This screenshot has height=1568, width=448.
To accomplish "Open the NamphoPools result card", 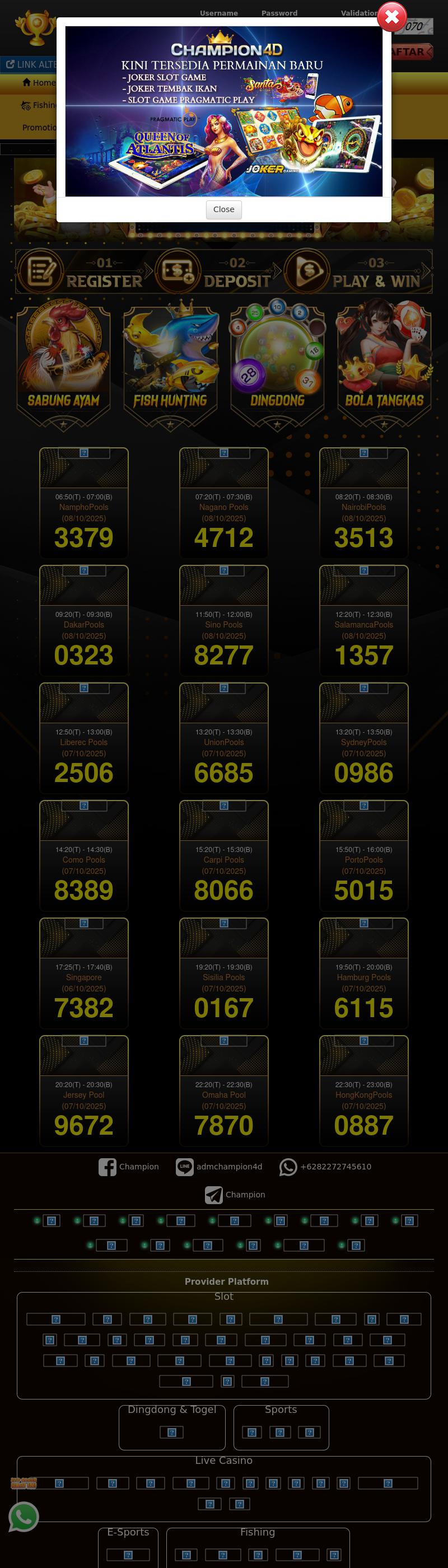I will 84,503.
